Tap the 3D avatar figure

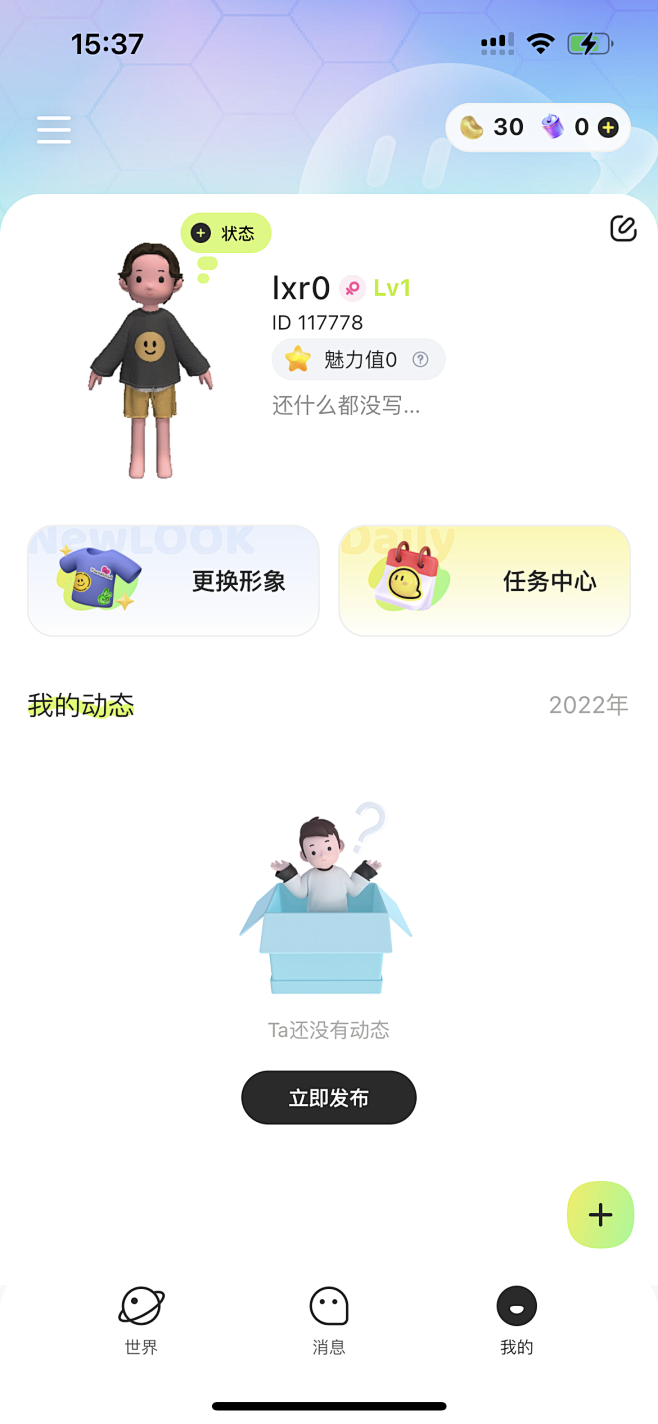[150, 360]
